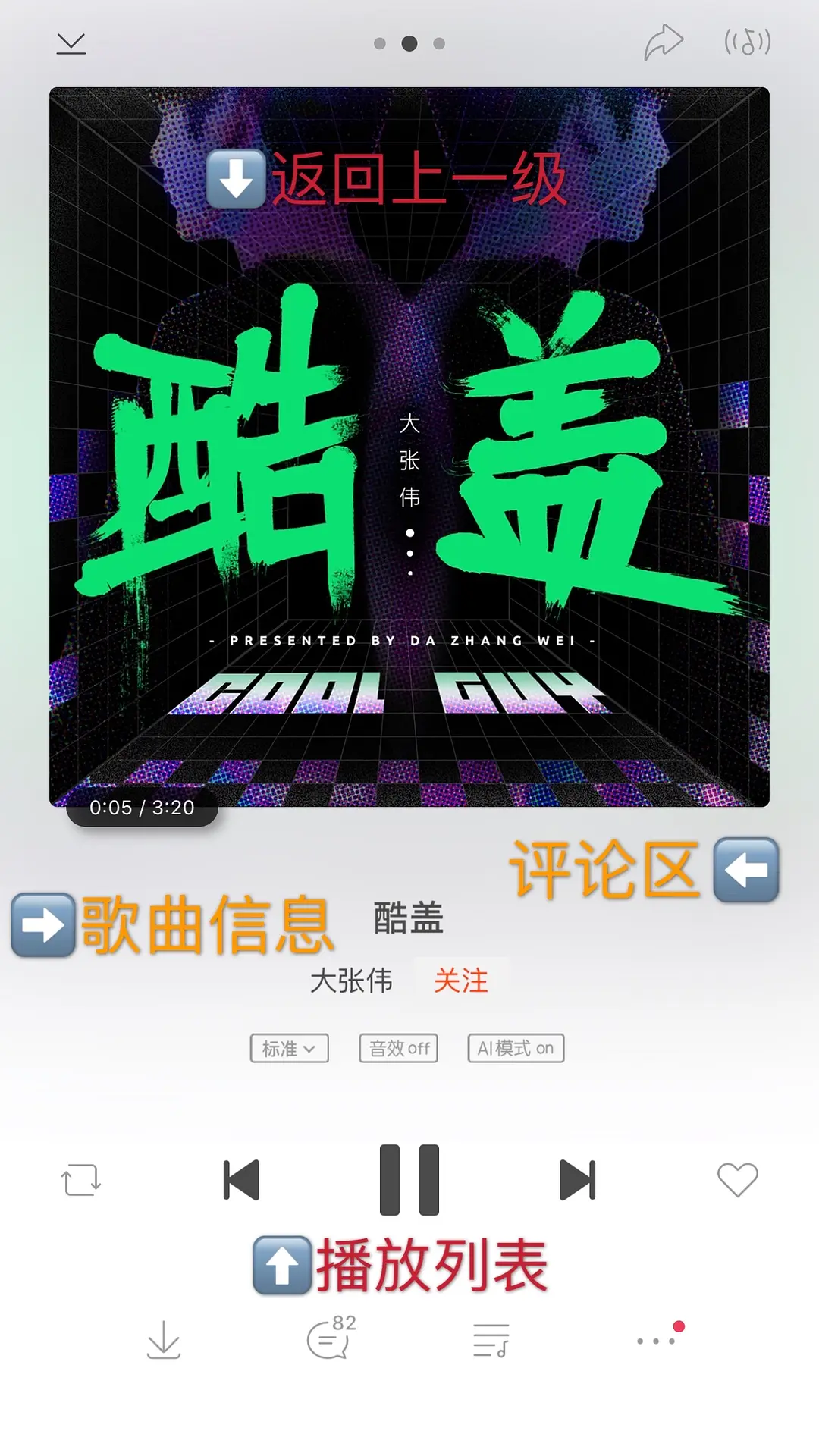Viewport: 819px width, 1456px height.
Task: Skip to the next track
Action: coord(577,1180)
